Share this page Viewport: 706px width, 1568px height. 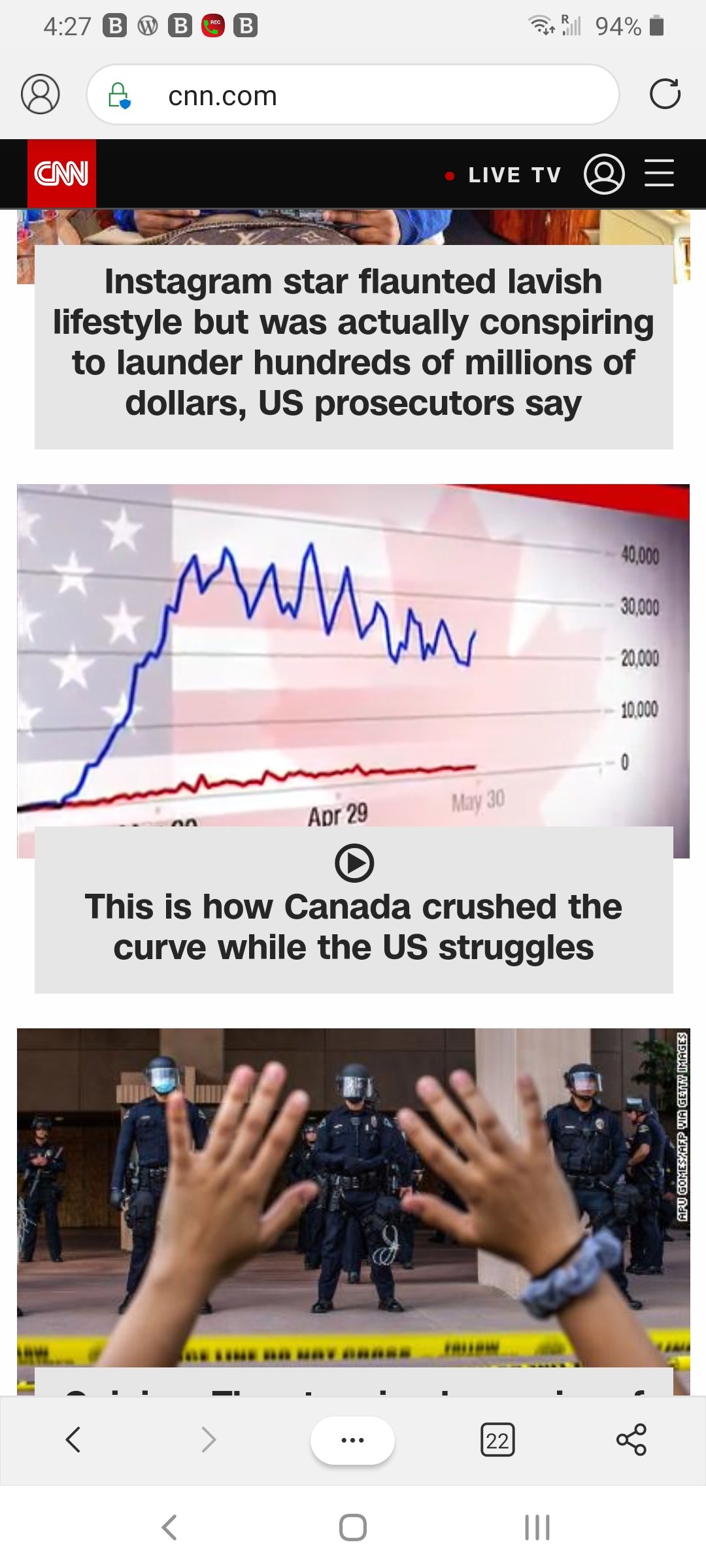631,1439
